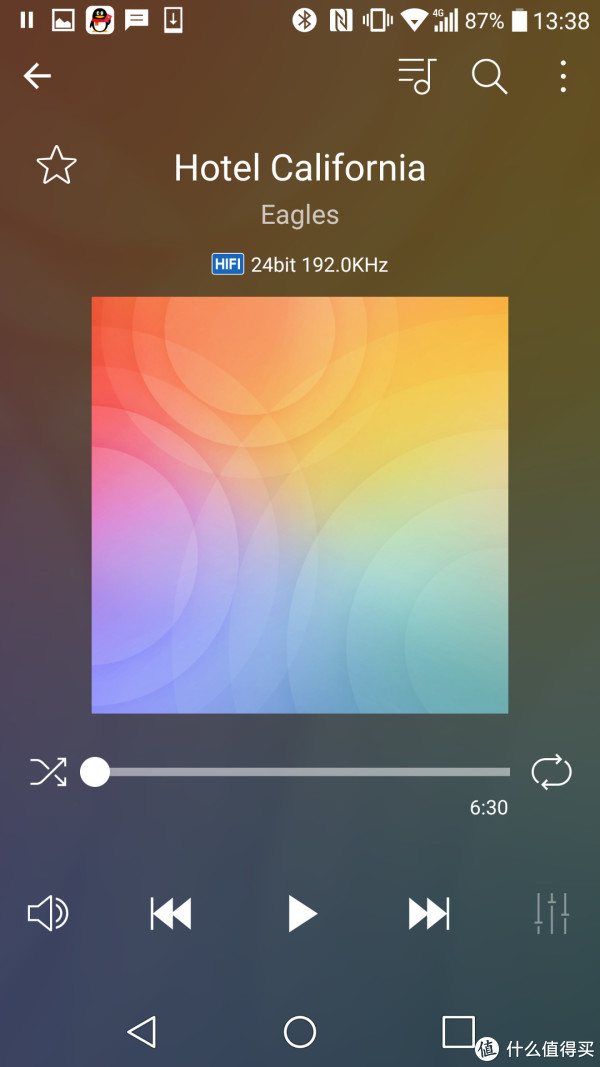Tap the system home button
This screenshot has width=600, height=1067.
[x=300, y=1031]
